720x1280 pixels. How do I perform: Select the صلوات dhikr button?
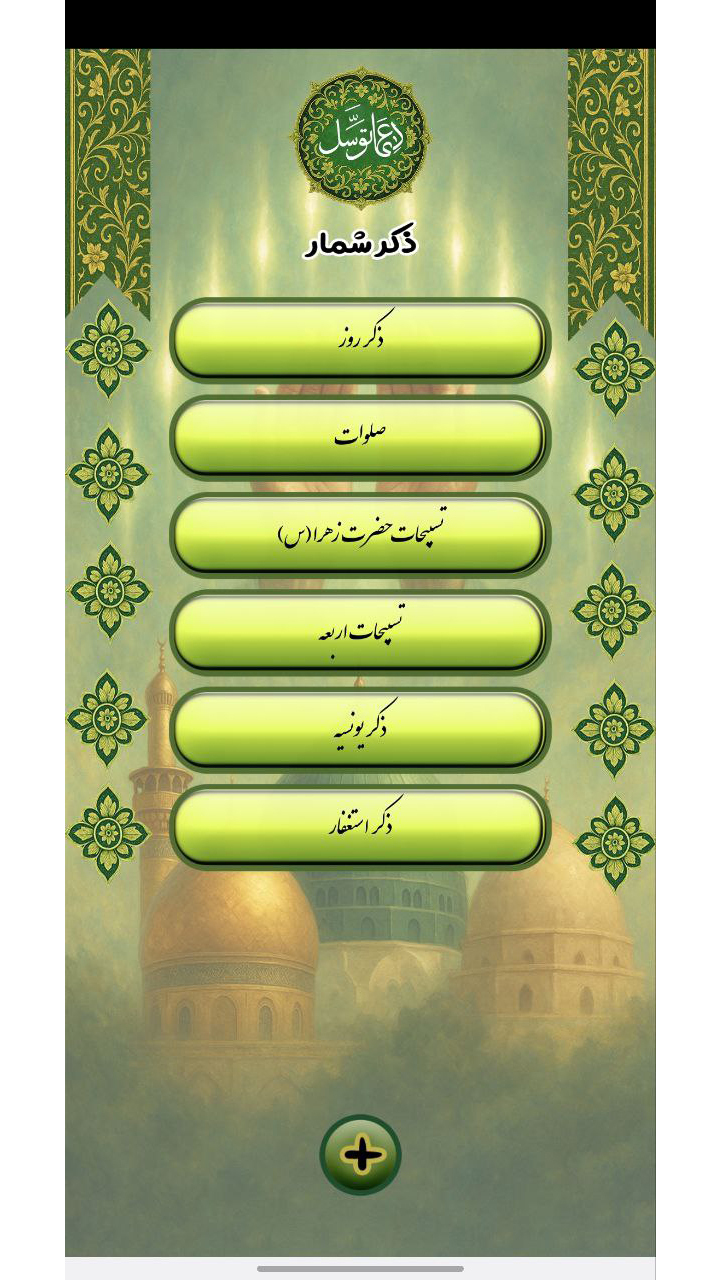360,436
